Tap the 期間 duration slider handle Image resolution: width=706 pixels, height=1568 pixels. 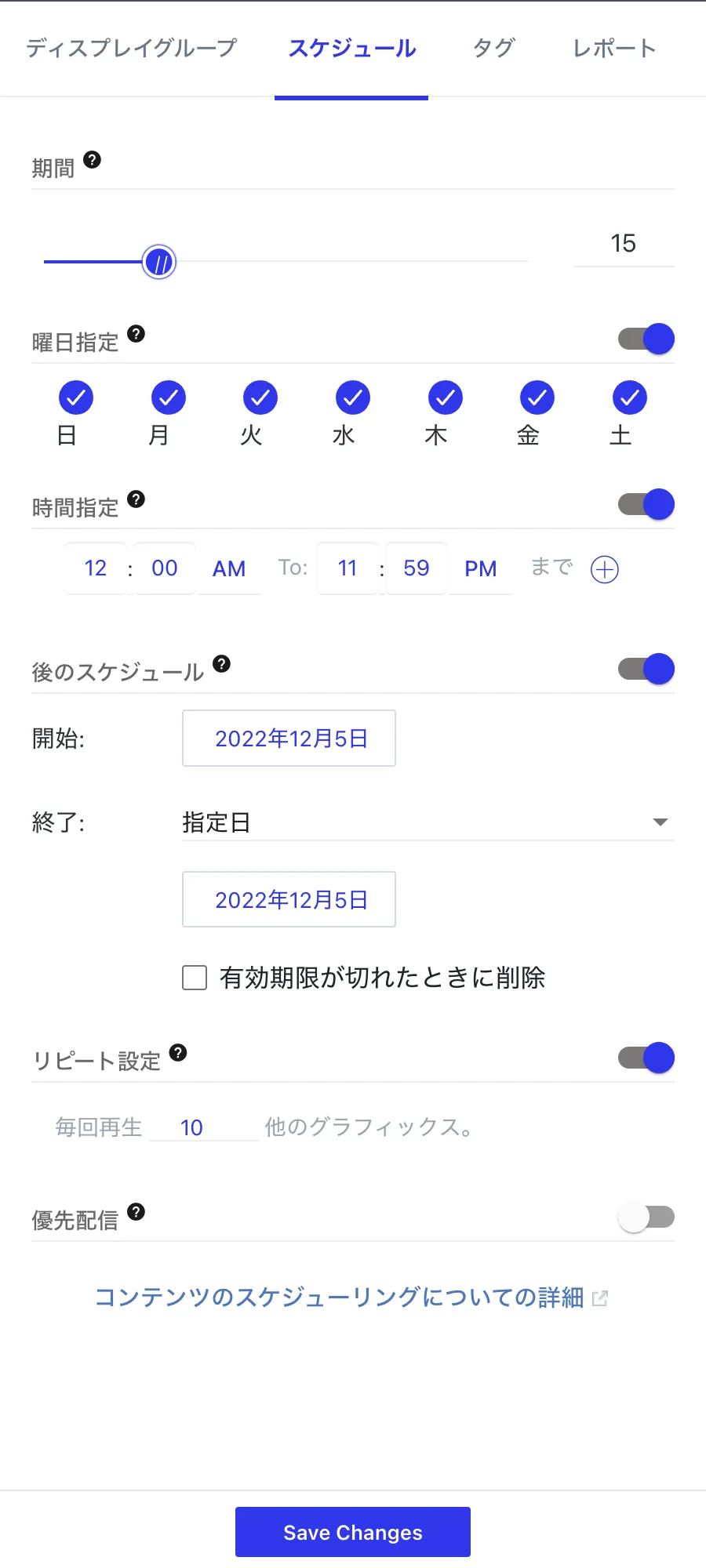point(159,262)
